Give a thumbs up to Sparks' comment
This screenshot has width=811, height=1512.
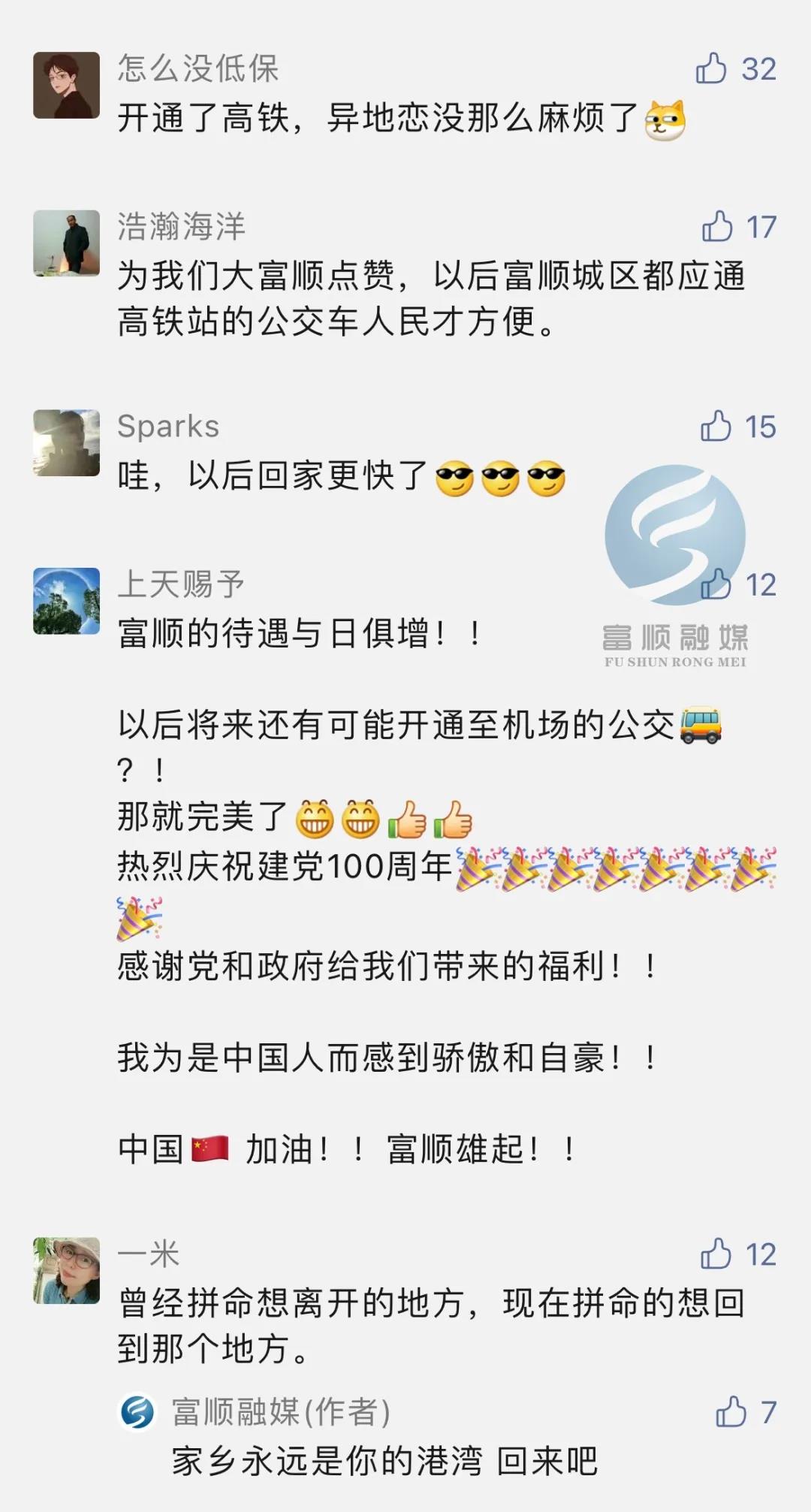(716, 426)
